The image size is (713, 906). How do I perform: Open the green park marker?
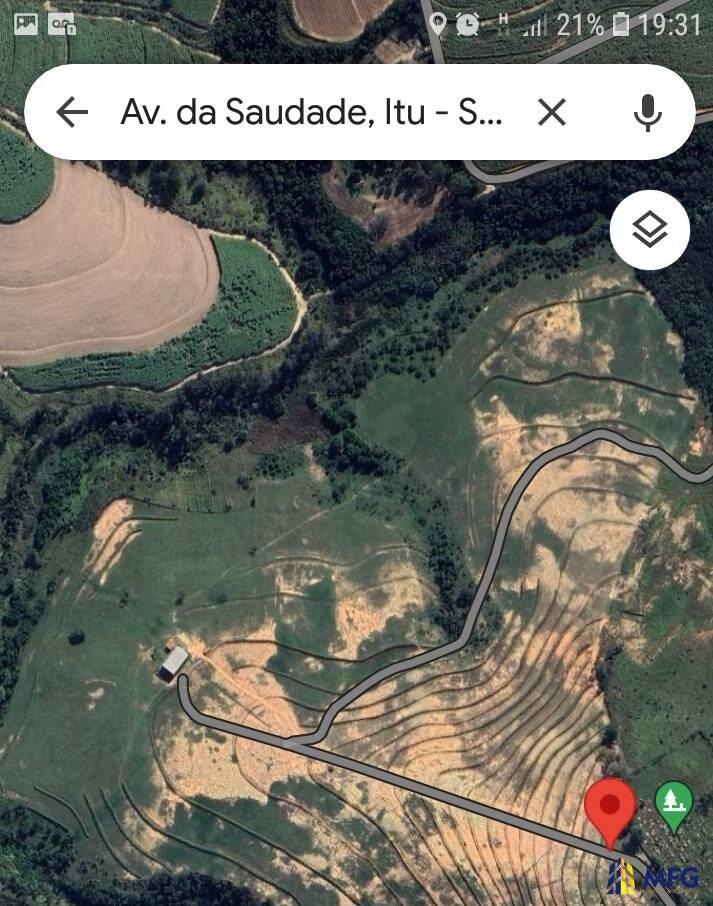(674, 803)
